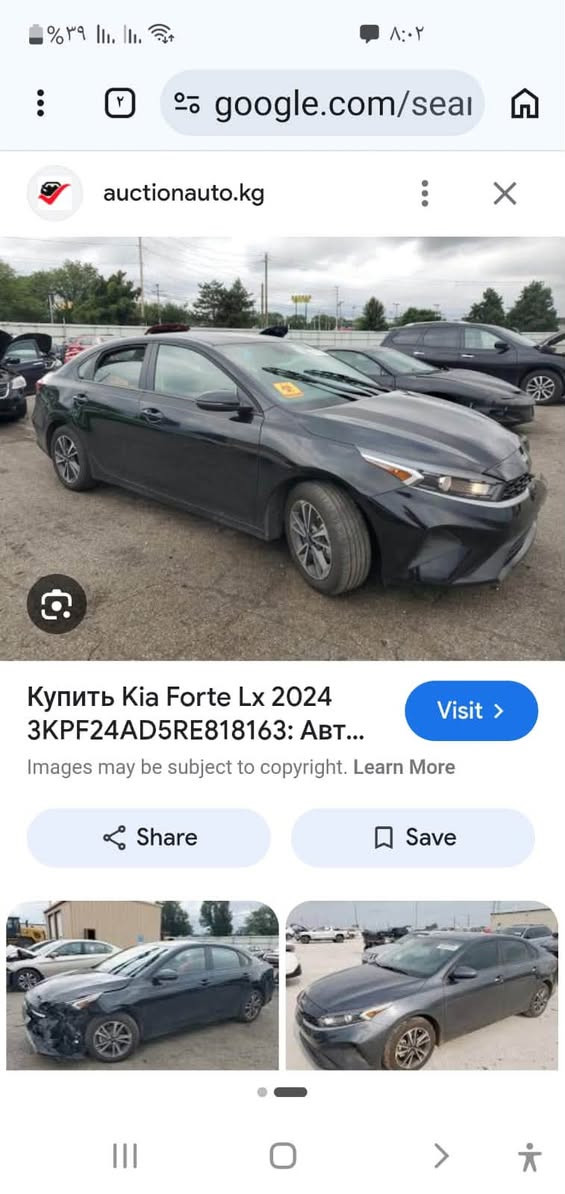This screenshot has width=565, height=1194.
Task: Open the black Kia Forte main image
Action: [282, 448]
